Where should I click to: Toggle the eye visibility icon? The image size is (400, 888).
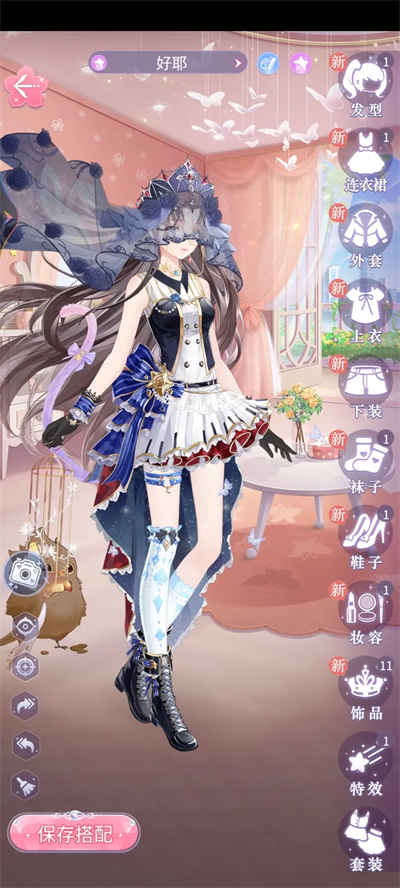click(25, 626)
